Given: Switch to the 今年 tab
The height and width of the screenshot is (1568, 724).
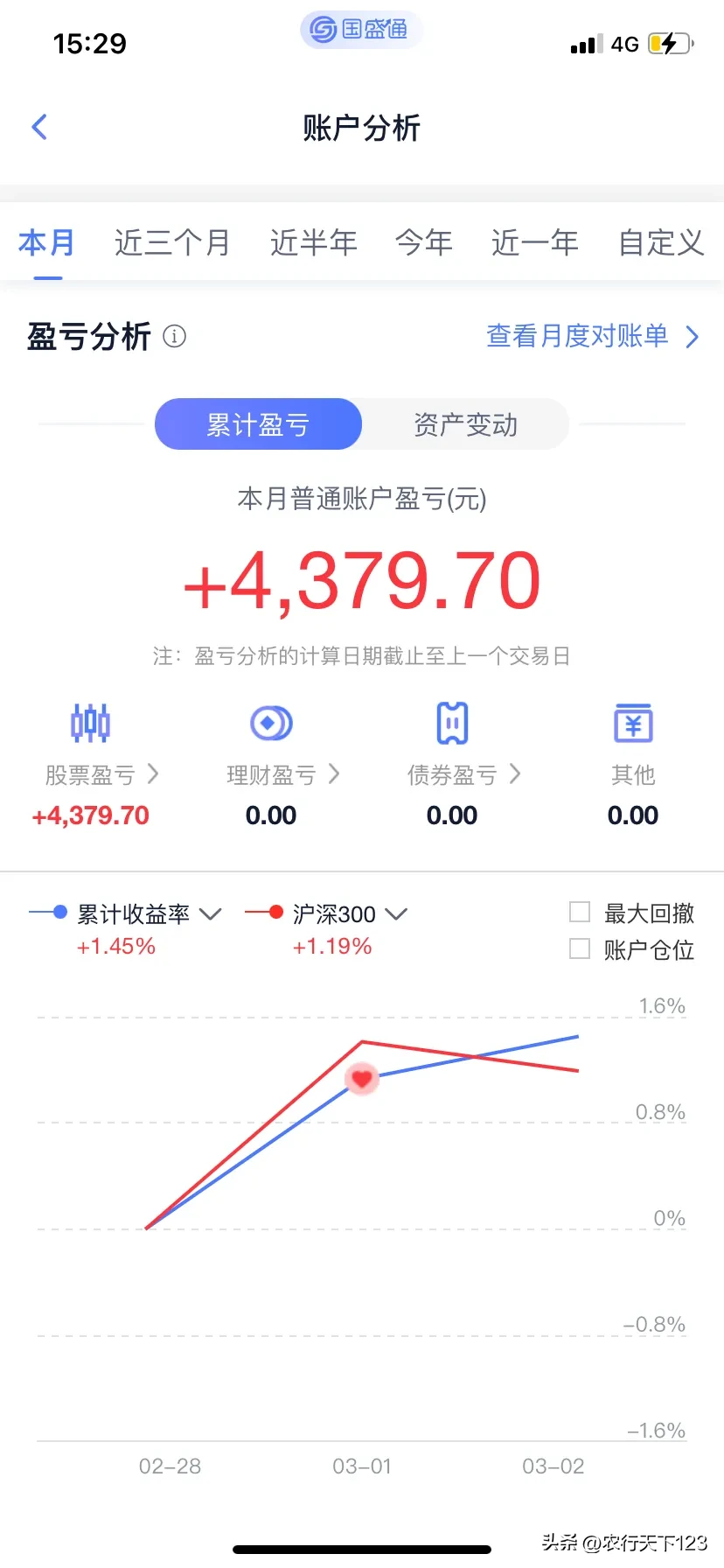Looking at the screenshot, I should tap(424, 242).
